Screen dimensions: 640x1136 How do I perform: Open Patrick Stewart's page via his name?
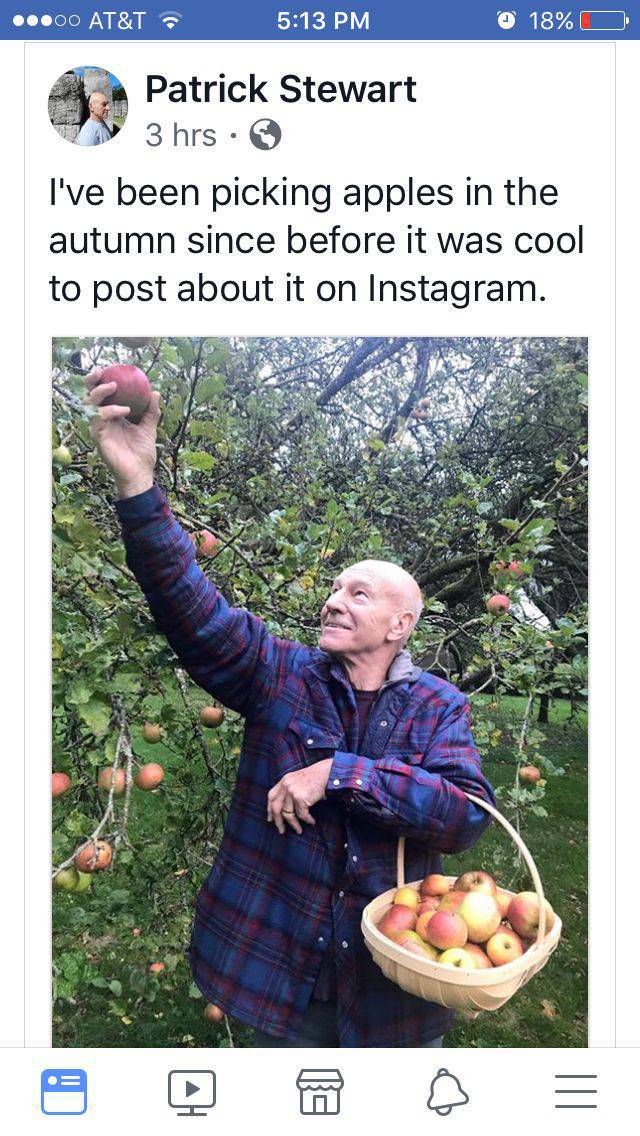pos(280,90)
